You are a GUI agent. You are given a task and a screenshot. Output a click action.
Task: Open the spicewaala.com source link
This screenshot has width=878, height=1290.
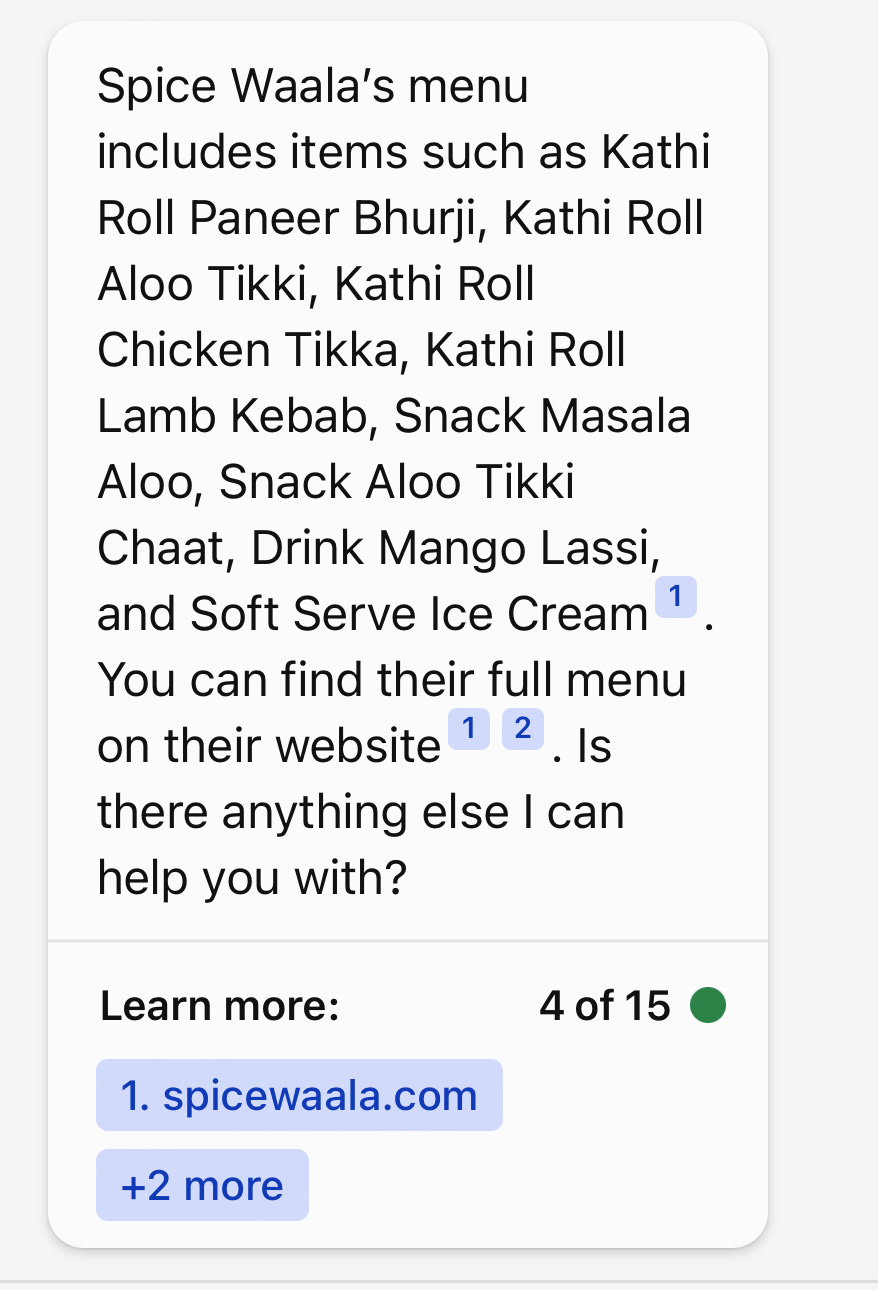coord(299,1096)
